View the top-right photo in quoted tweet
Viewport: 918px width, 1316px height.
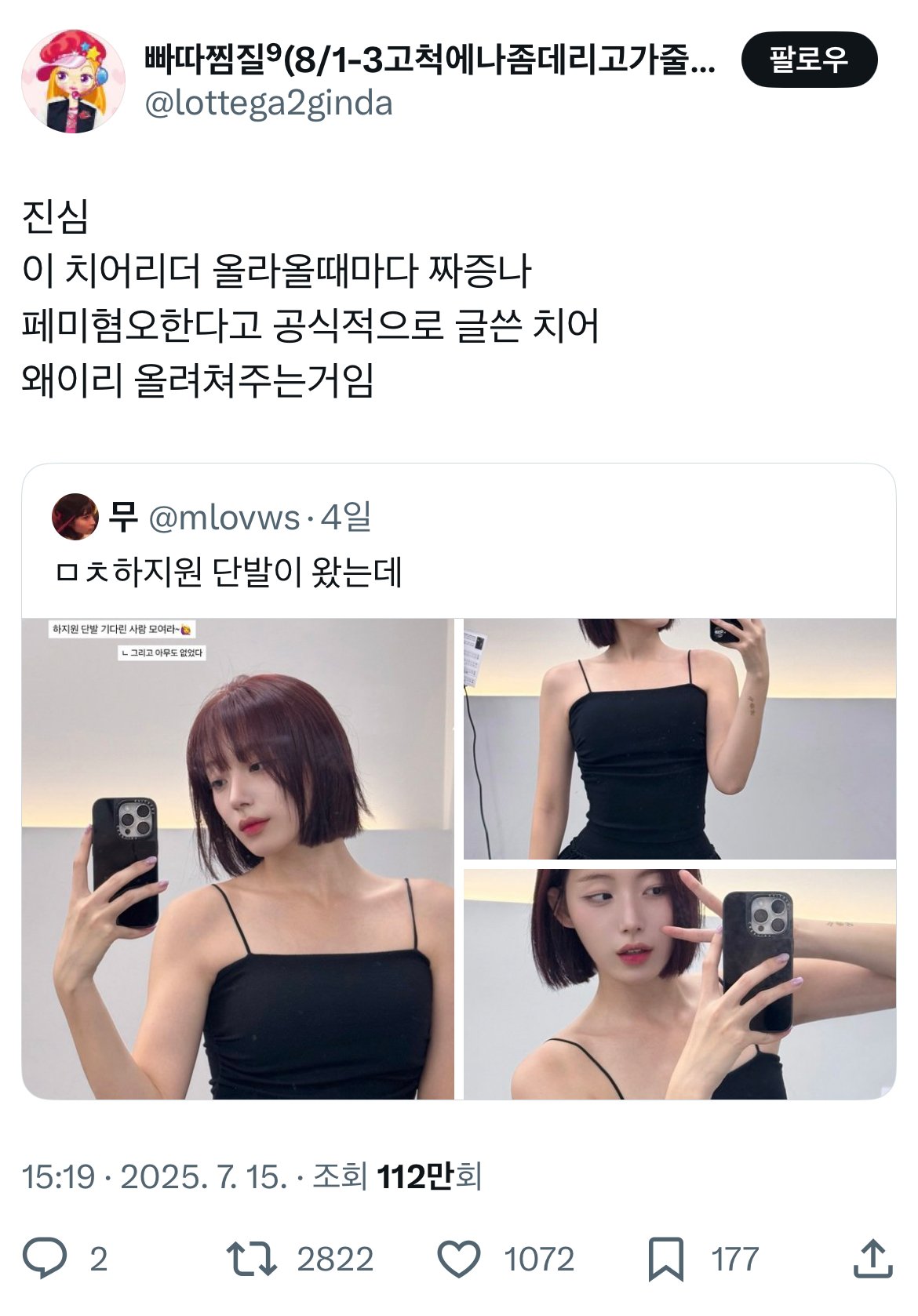tap(679, 738)
